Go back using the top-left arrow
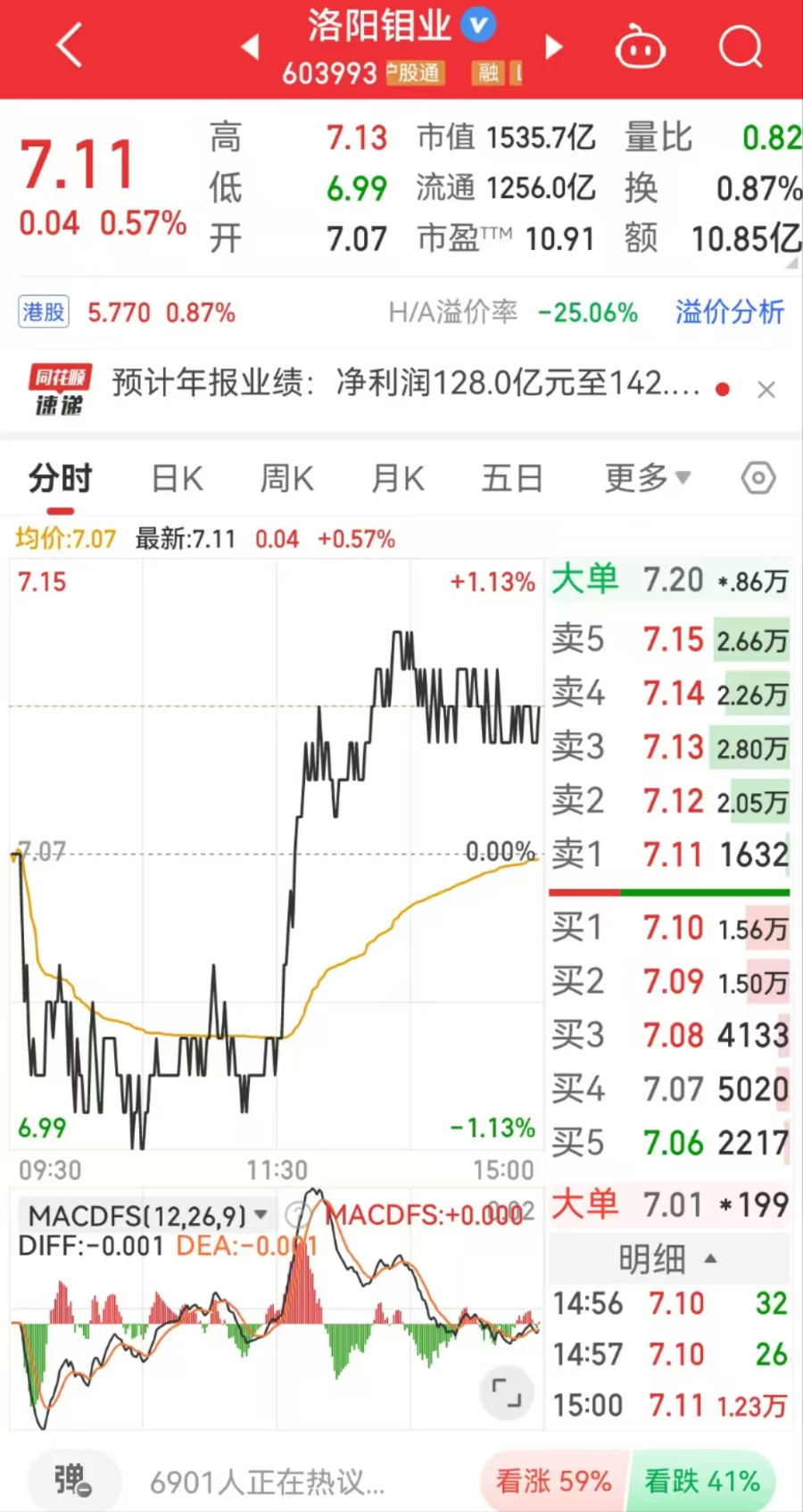The width and height of the screenshot is (803, 1512). click(x=70, y=45)
